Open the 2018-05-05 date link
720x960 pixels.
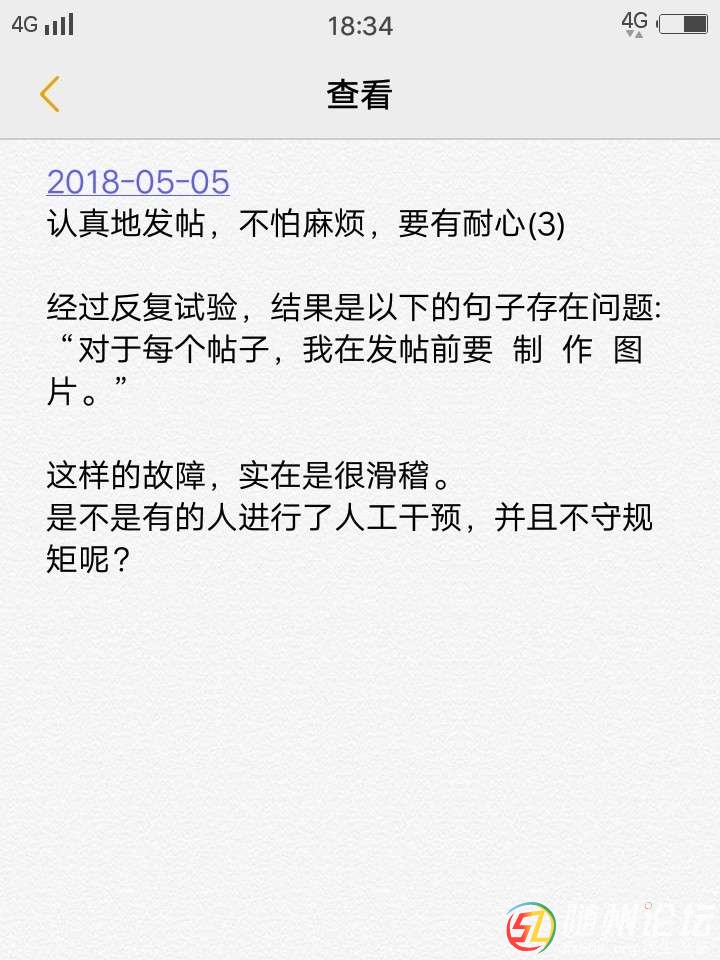[138, 182]
